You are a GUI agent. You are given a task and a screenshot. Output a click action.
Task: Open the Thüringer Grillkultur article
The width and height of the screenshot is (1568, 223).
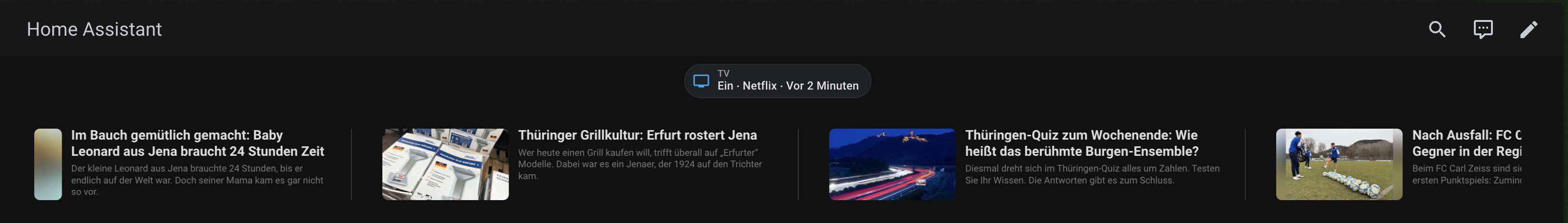click(x=637, y=135)
